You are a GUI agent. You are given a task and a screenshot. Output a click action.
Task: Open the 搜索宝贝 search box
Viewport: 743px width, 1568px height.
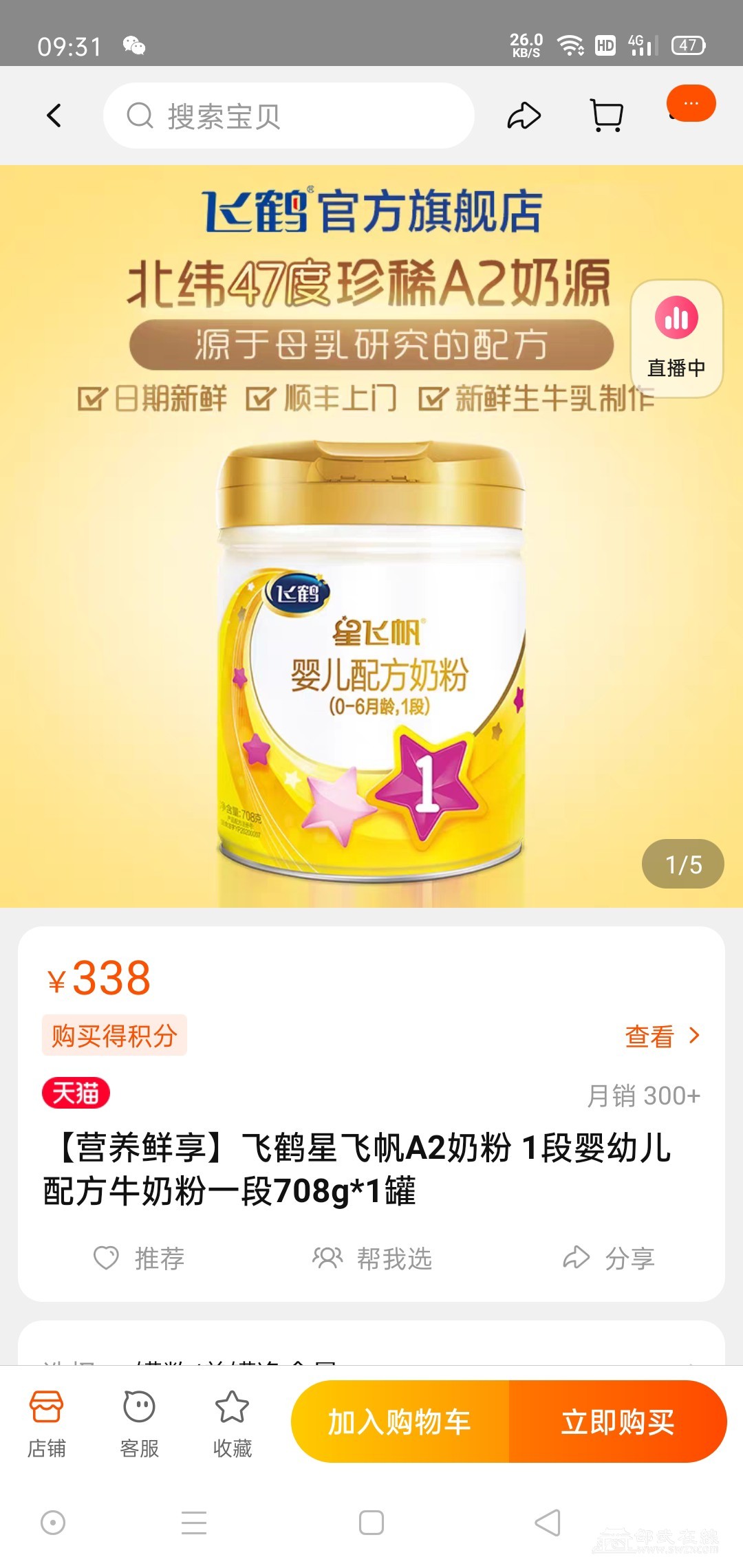(x=289, y=116)
